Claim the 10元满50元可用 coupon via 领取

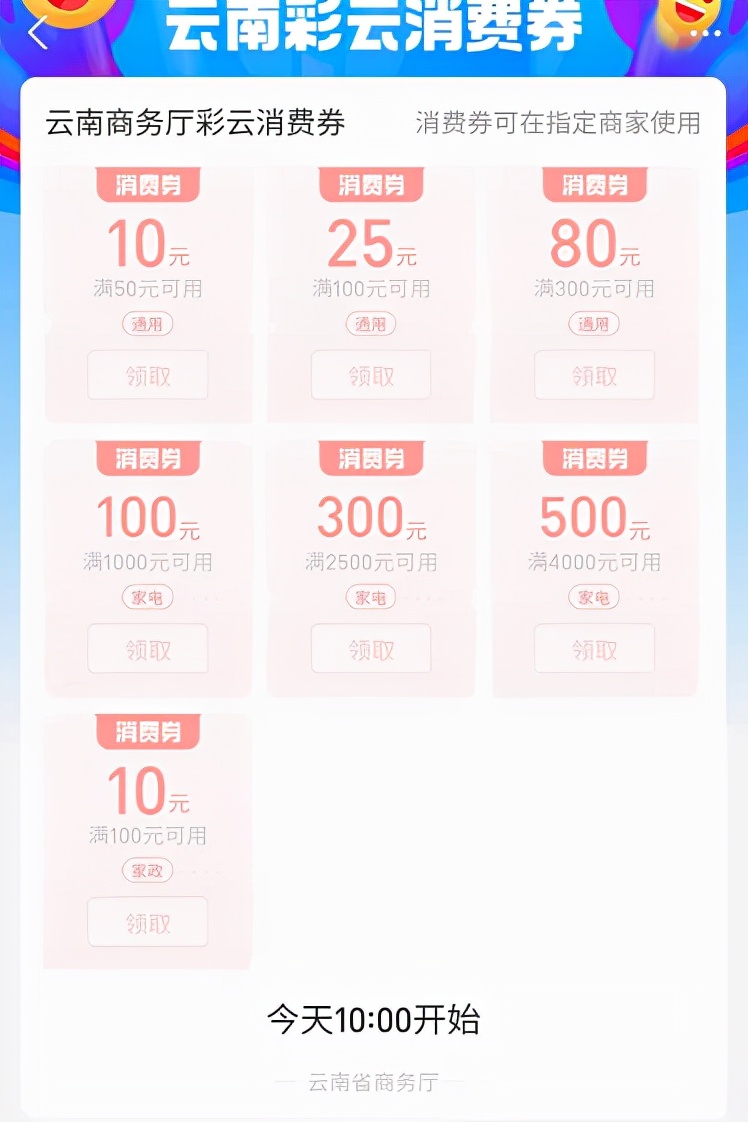(x=147, y=375)
